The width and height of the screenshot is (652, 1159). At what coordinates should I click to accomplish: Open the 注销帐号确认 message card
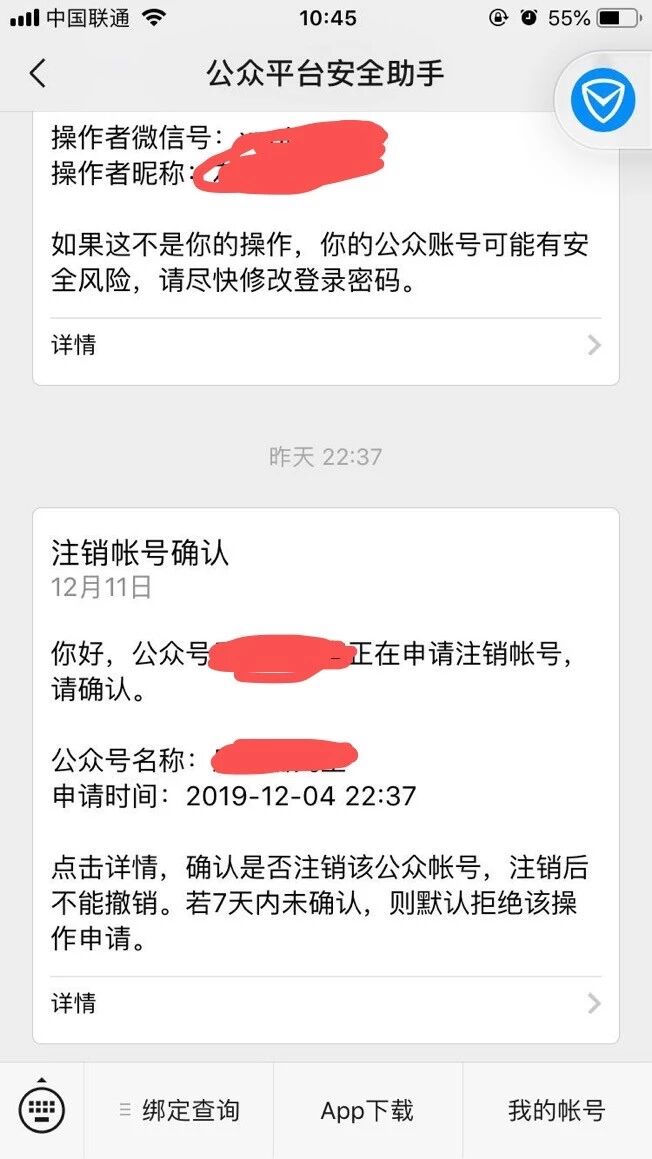tap(326, 740)
